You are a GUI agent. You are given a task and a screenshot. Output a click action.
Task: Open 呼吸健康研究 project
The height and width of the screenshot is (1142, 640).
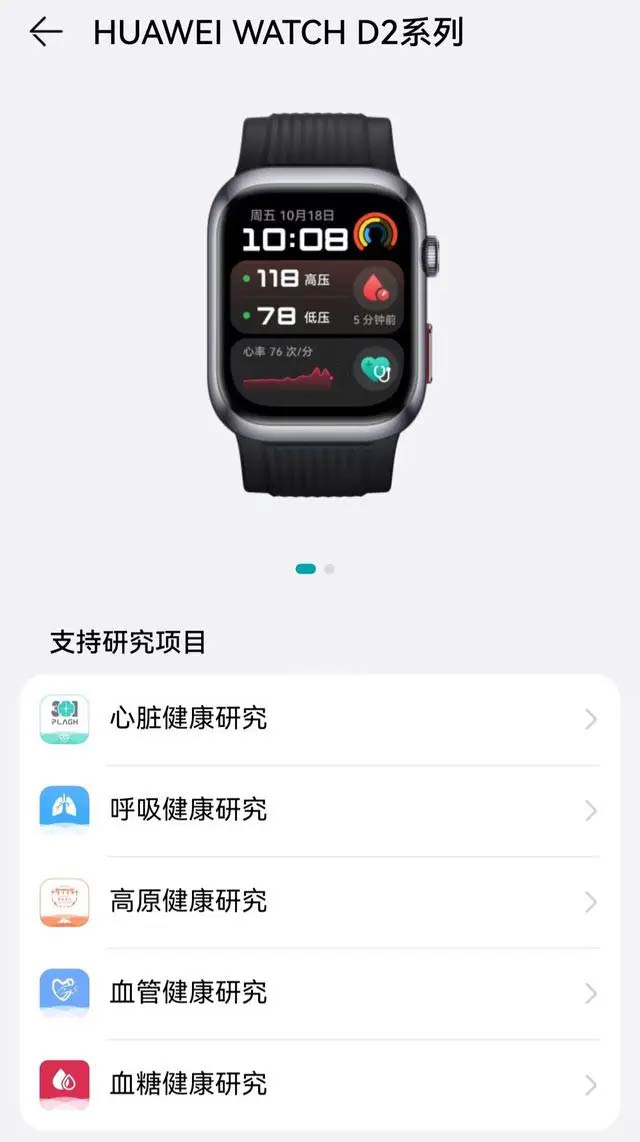coord(320,810)
